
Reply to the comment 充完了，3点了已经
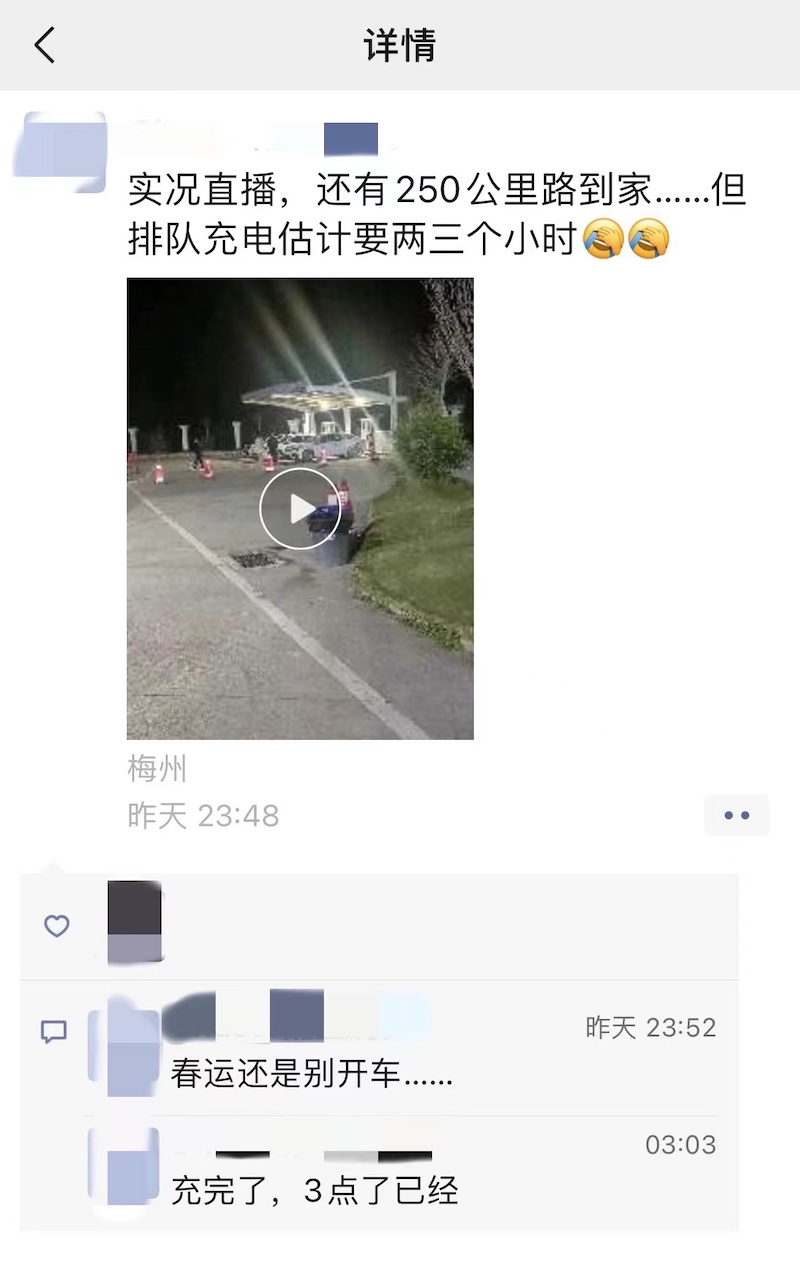(314, 1190)
